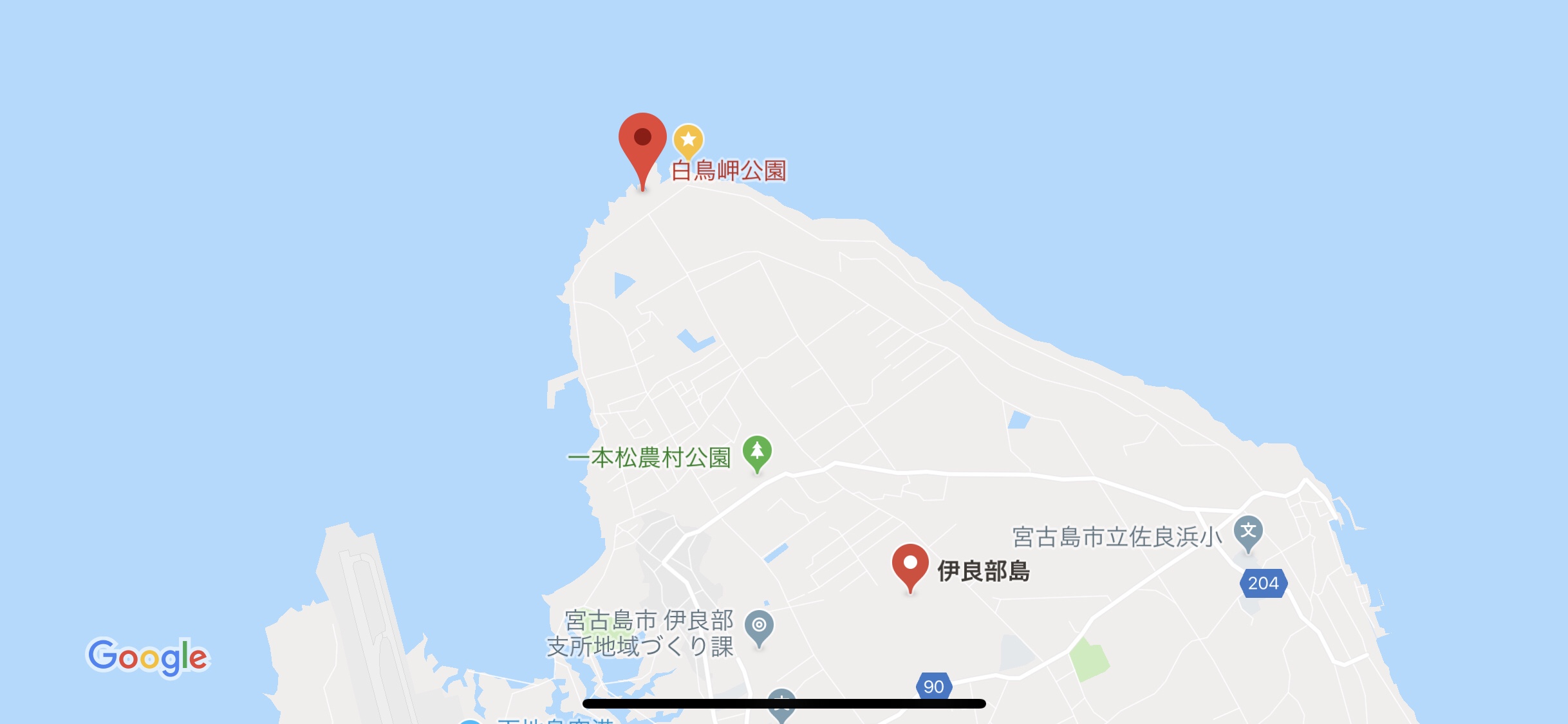The image size is (1568, 724).
Task: Tap the 宮古島市立佐良浜小 school marker
Action: [1248, 532]
